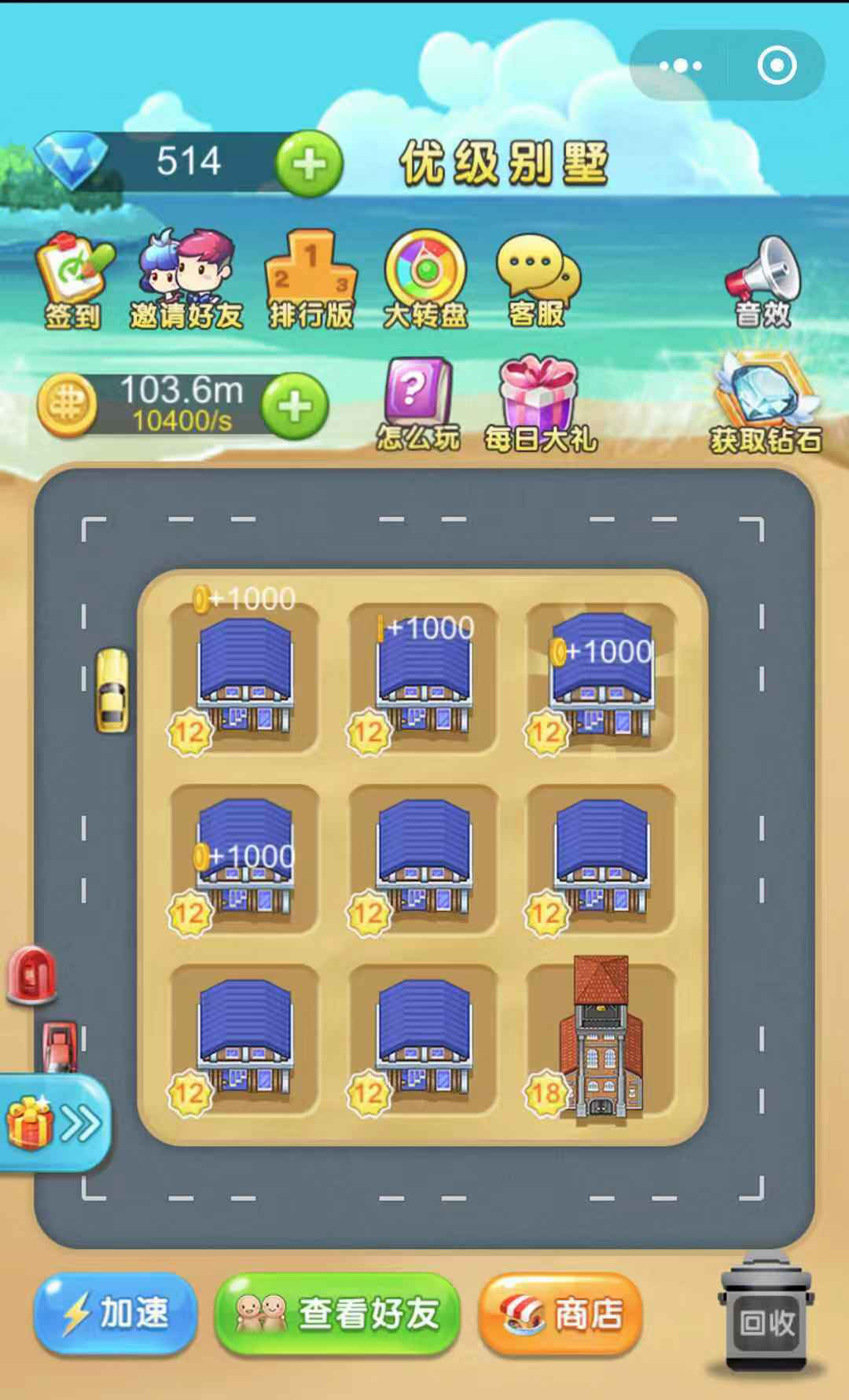This screenshot has height=1400, width=849.
Task: Close the mini program with the circle button
Action: click(777, 65)
